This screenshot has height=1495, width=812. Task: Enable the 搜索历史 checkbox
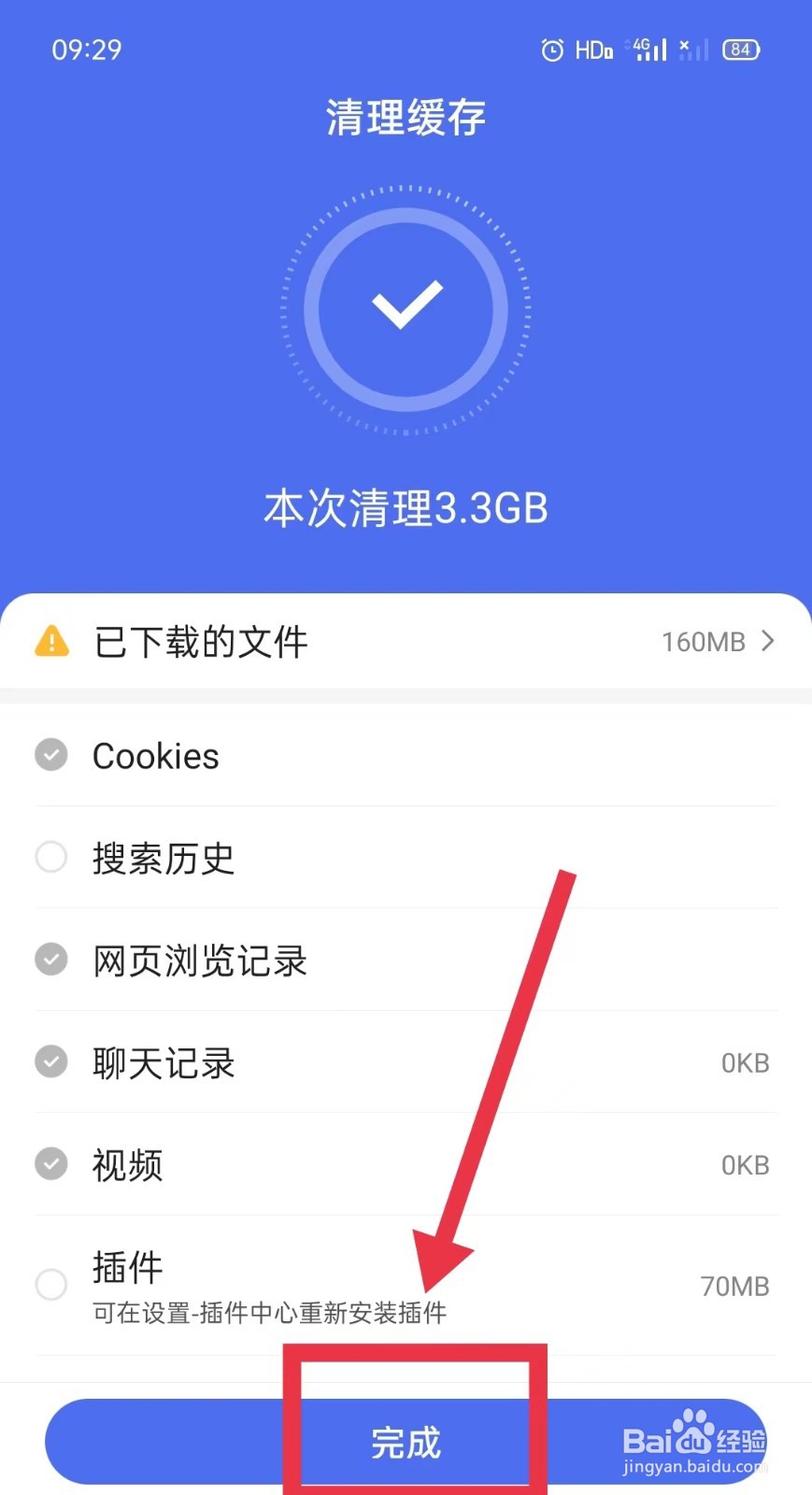(51, 857)
